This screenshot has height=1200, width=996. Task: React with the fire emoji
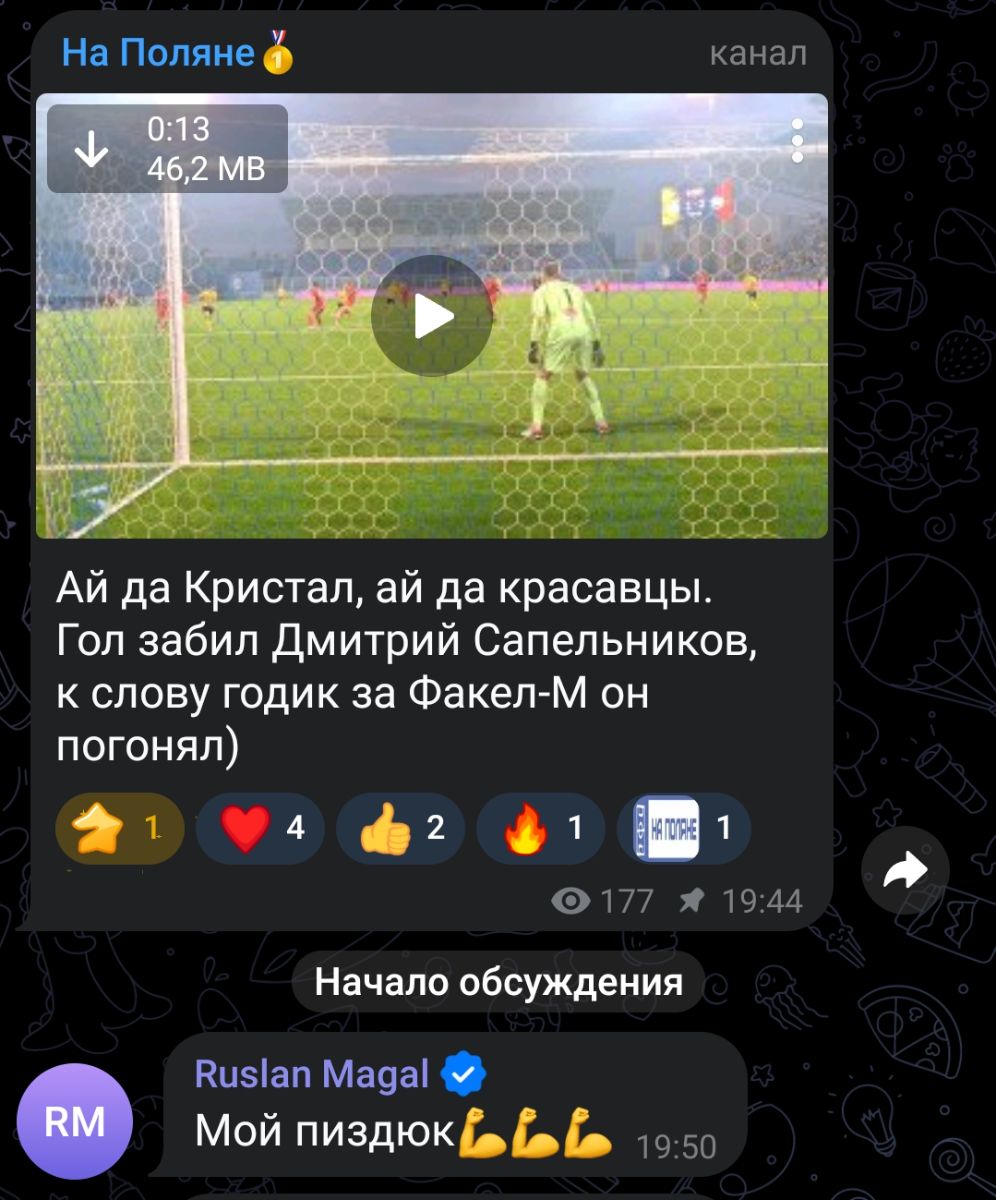(x=540, y=828)
